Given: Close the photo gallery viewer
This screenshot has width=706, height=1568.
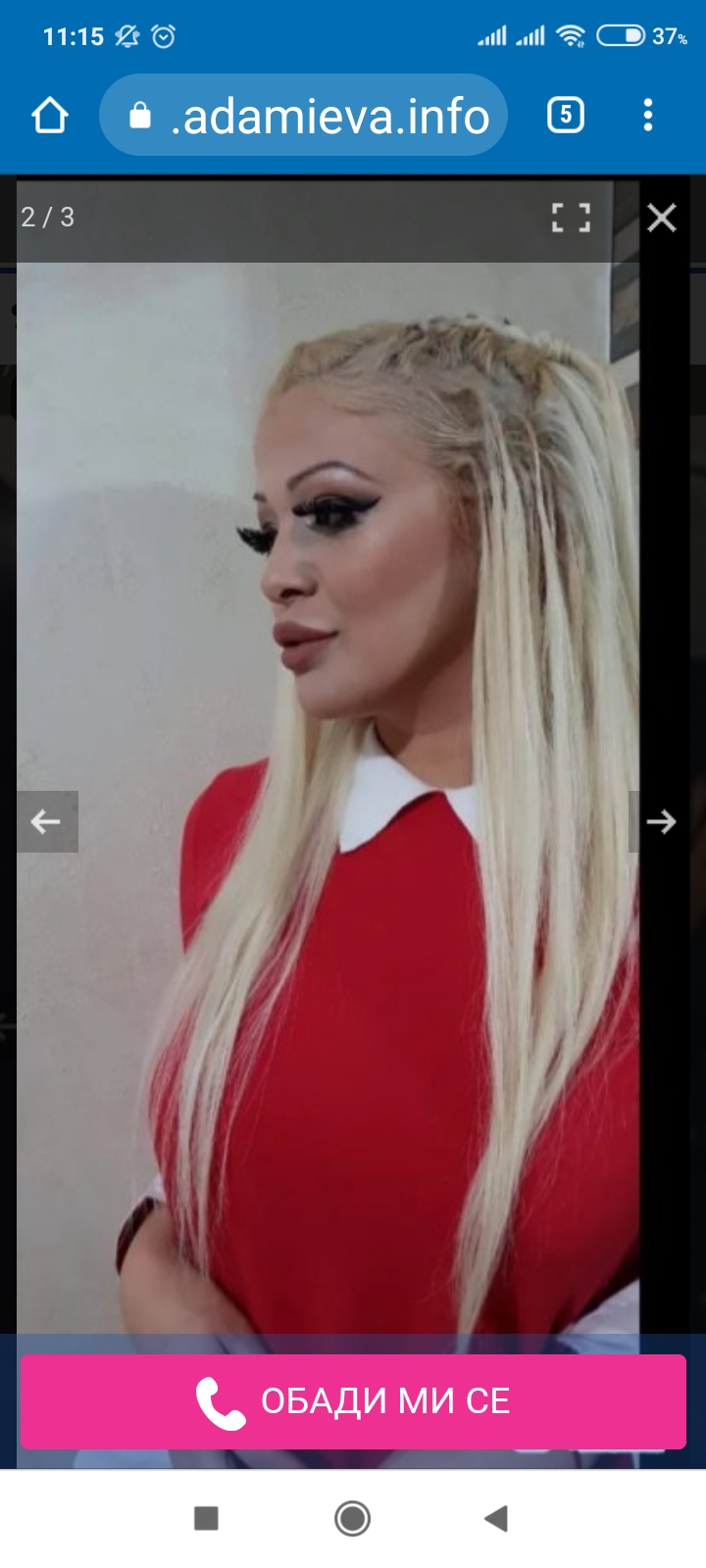Looking at the screenshot, I should coord(662,217).
